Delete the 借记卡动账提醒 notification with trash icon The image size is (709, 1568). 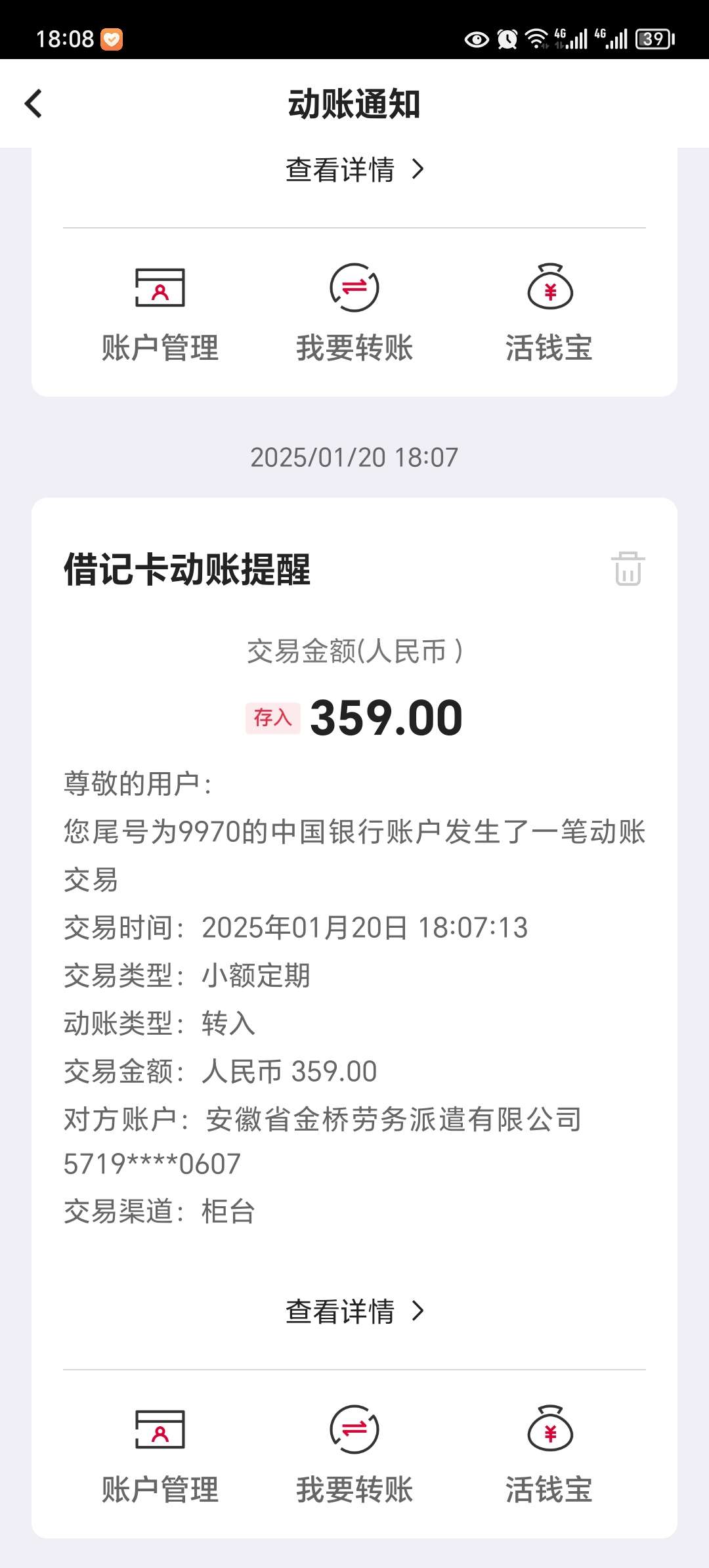(628, 569)
